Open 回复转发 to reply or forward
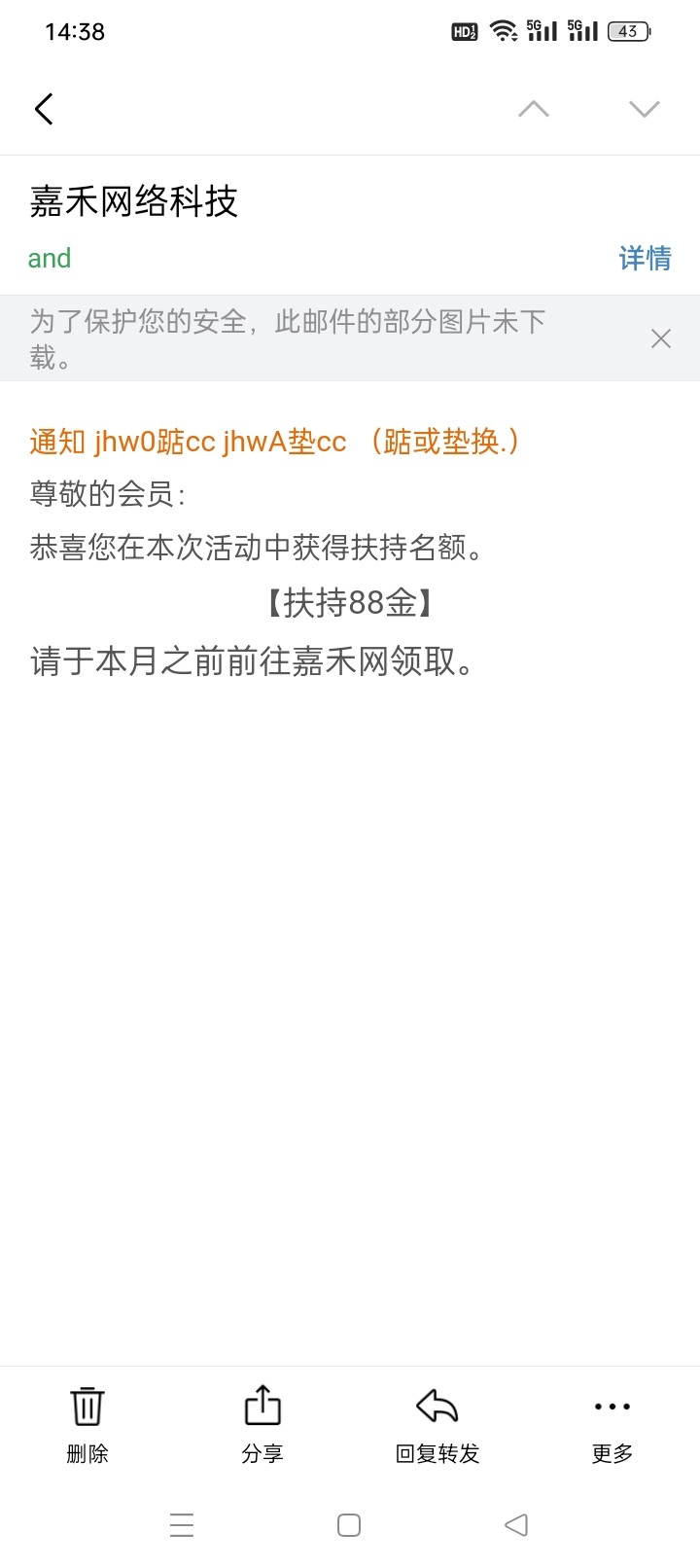The width and height of the screenshot is (700, 1568). click(437, 1425)
